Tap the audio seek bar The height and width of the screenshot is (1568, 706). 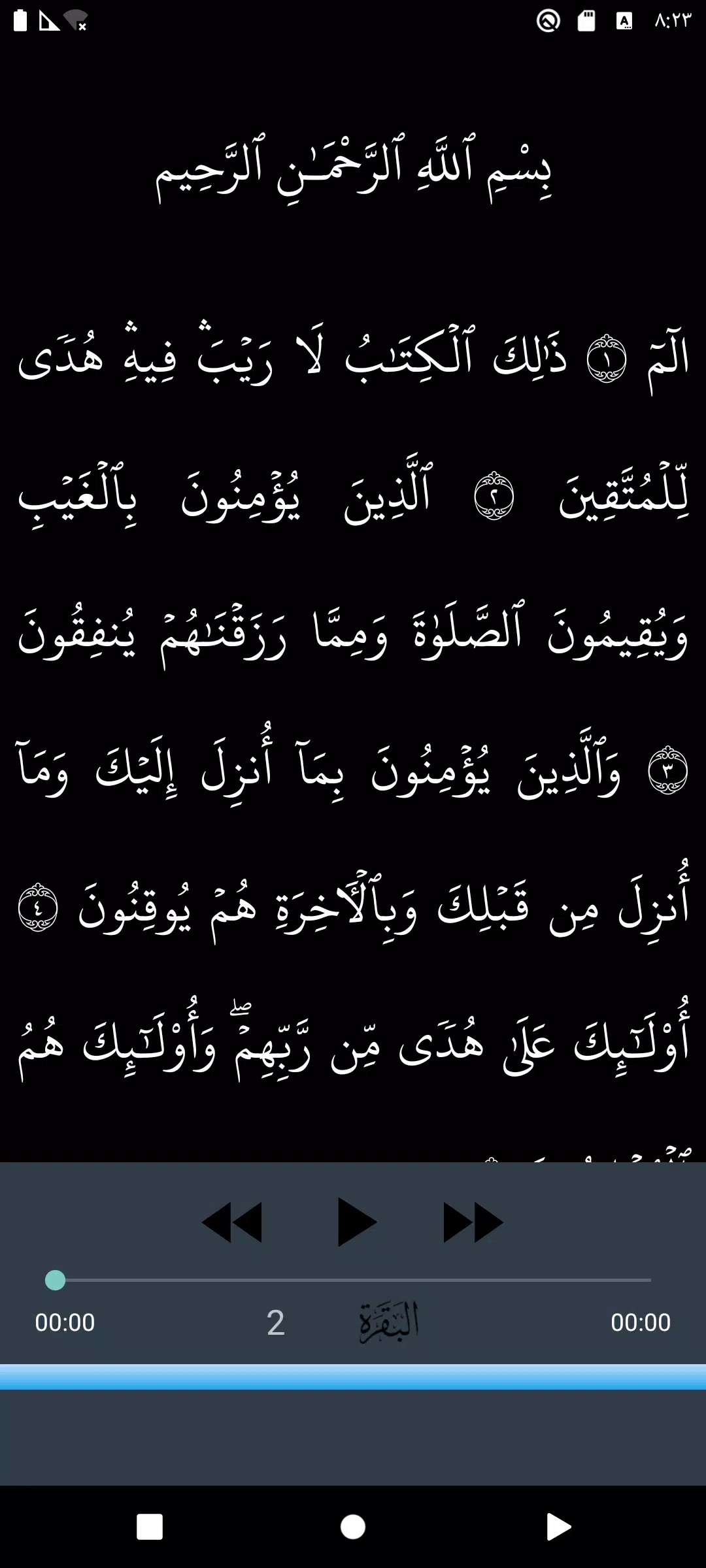[353, 1280]
